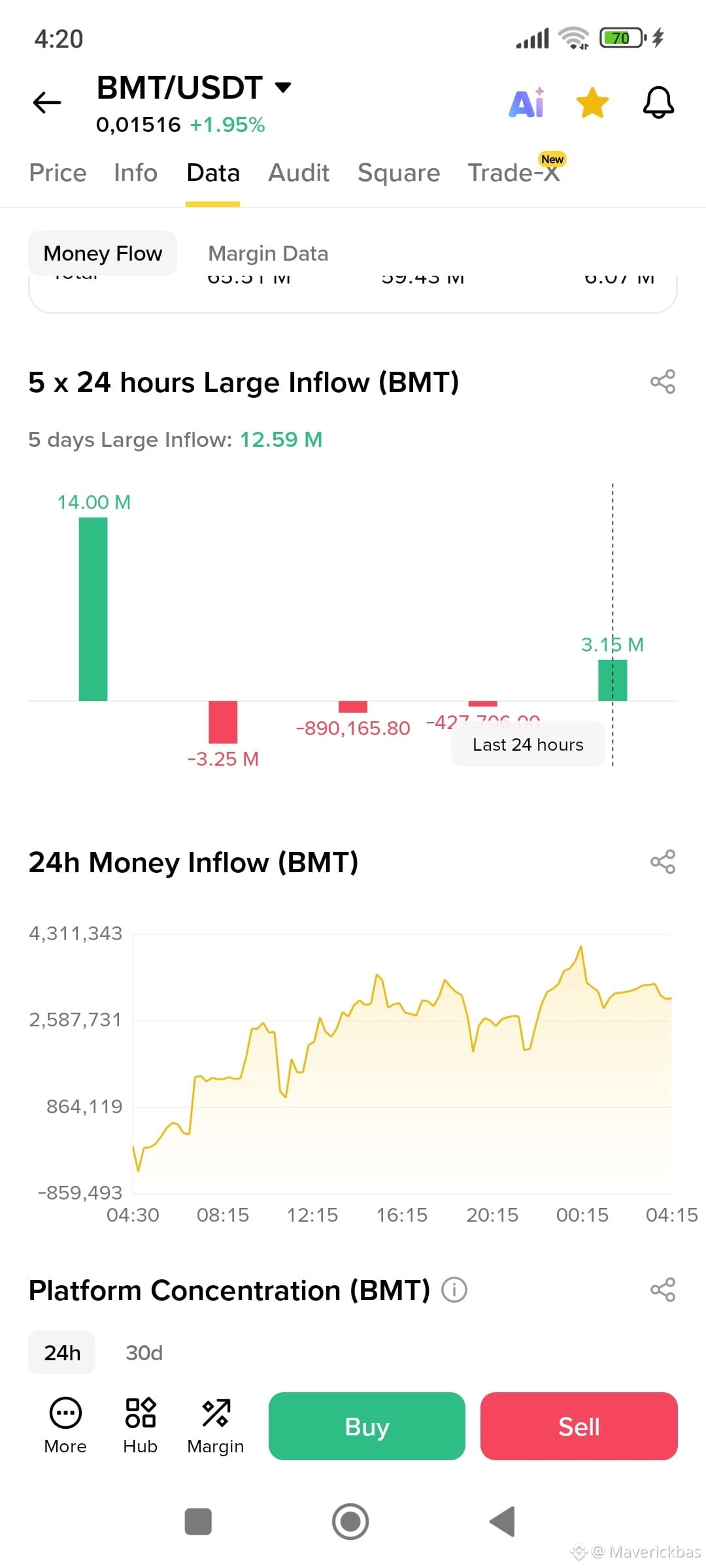
Task: Switch to the Price tab
Action: click(x=58, y=173)
